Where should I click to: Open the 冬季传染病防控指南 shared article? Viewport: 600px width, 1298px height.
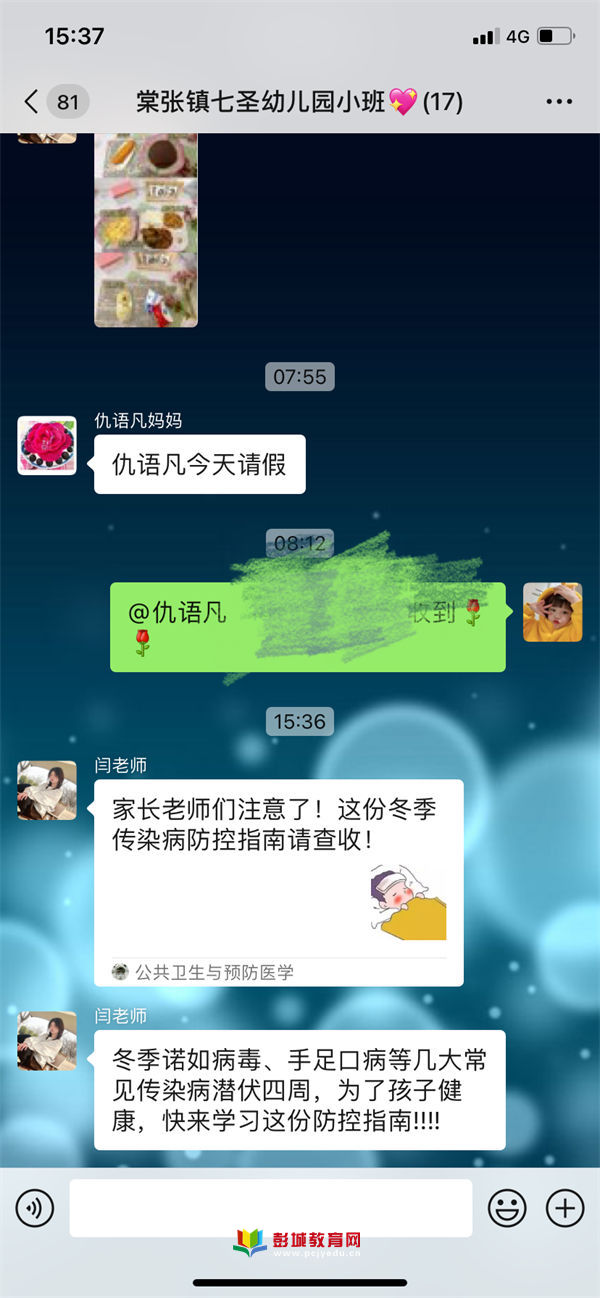[278, 880]
